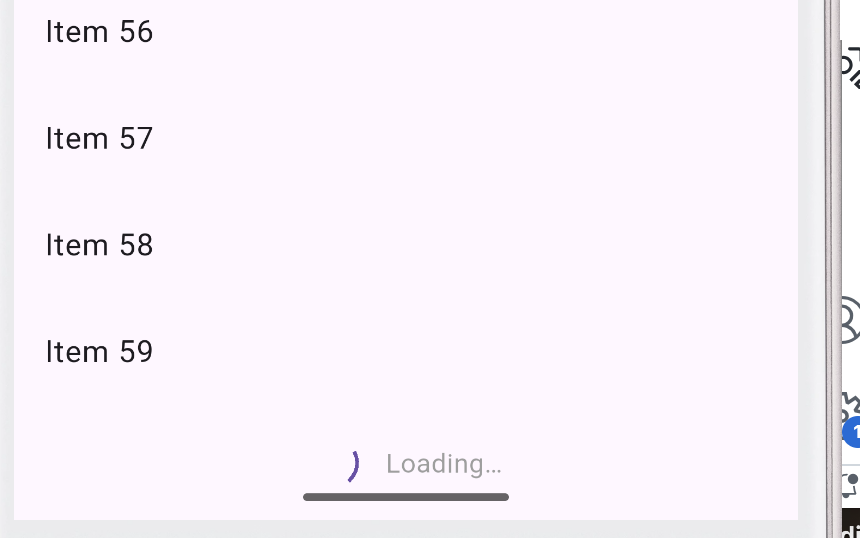Tap on Item 58
Screen dimensions: 860x538
click(x=100, y=245)
